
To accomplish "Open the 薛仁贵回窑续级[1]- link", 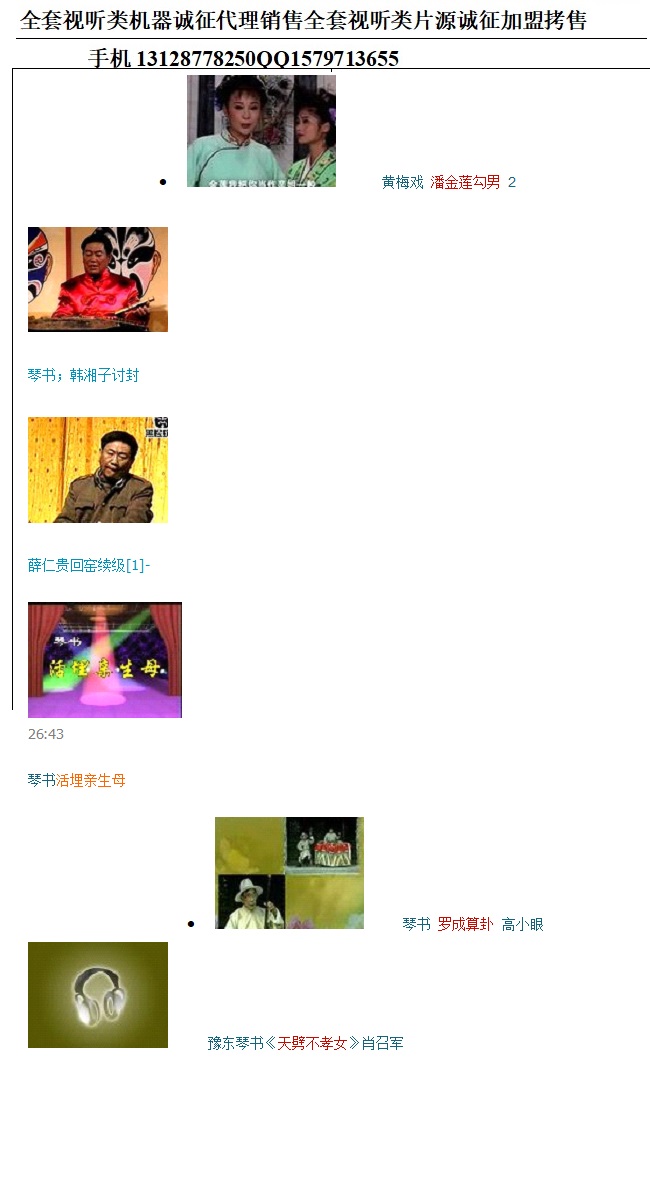I will [89, 565].
